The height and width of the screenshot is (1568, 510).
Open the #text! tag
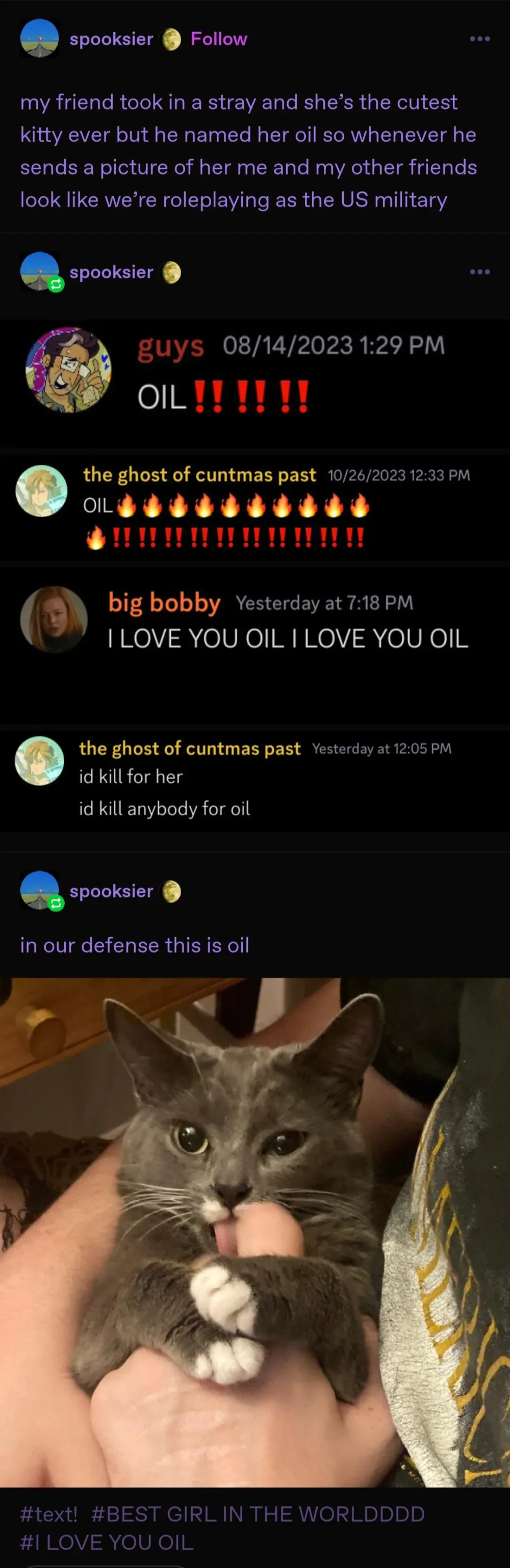pos(49,1513)
